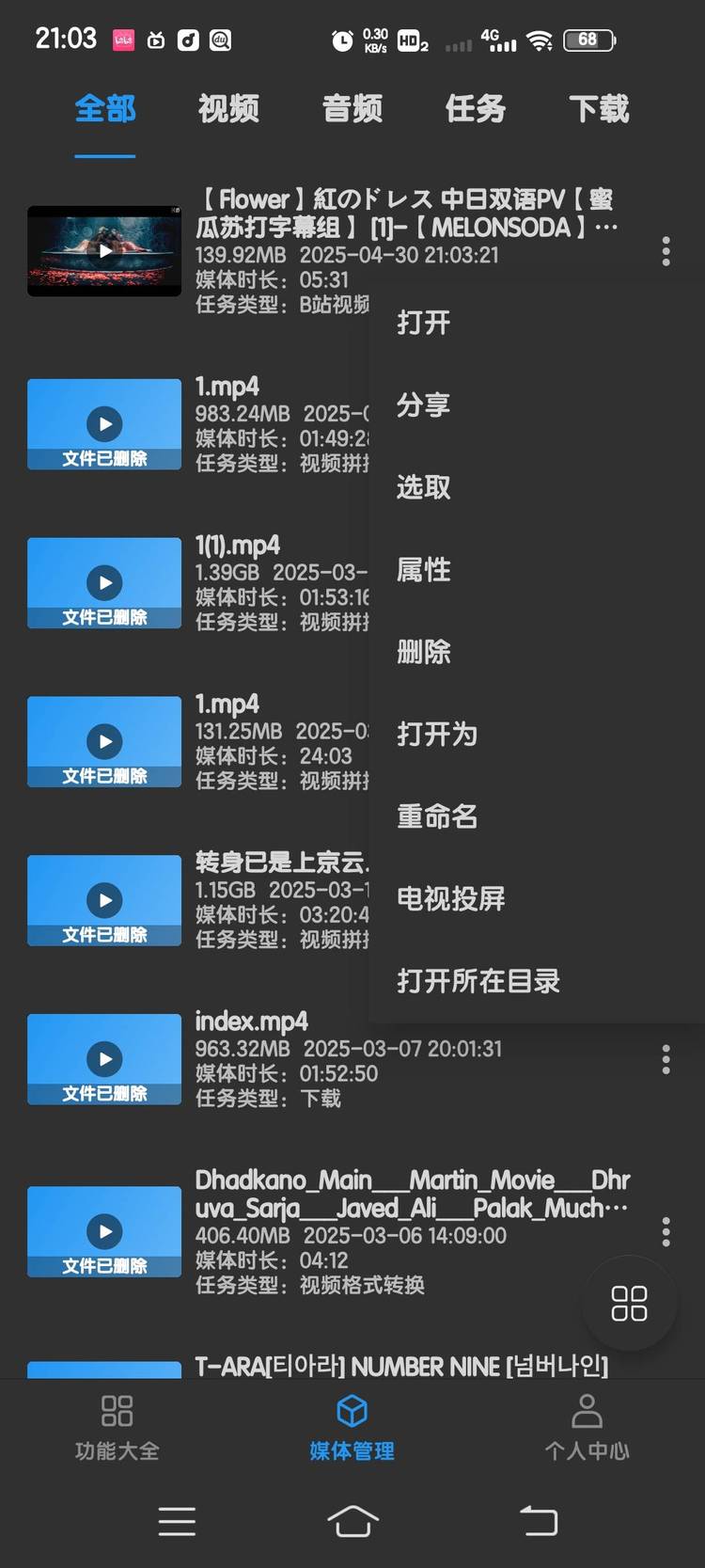The width and height of the screenshot is (705, 1568).
Task: Go back with the system back button
Action: pyautogui.click(x=539, y=1520)
